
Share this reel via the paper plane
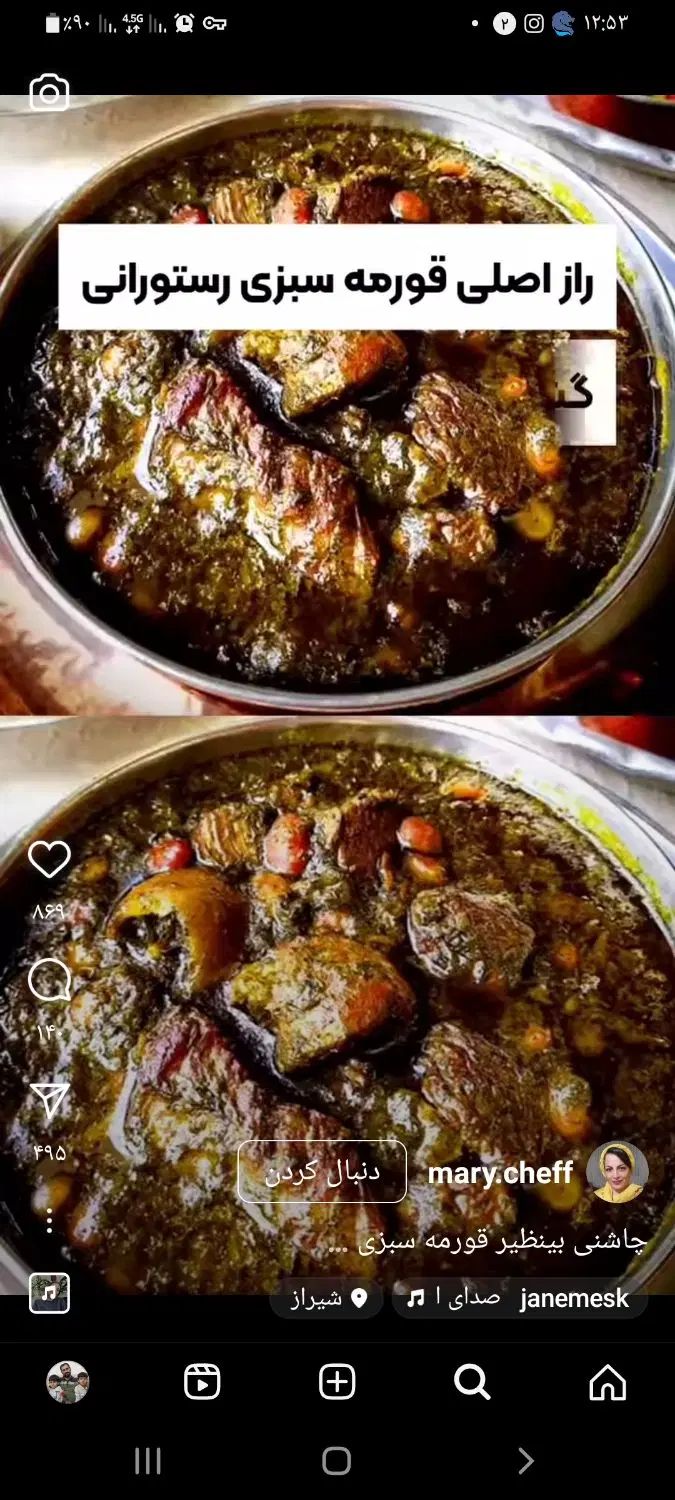tap(49, 1101)
